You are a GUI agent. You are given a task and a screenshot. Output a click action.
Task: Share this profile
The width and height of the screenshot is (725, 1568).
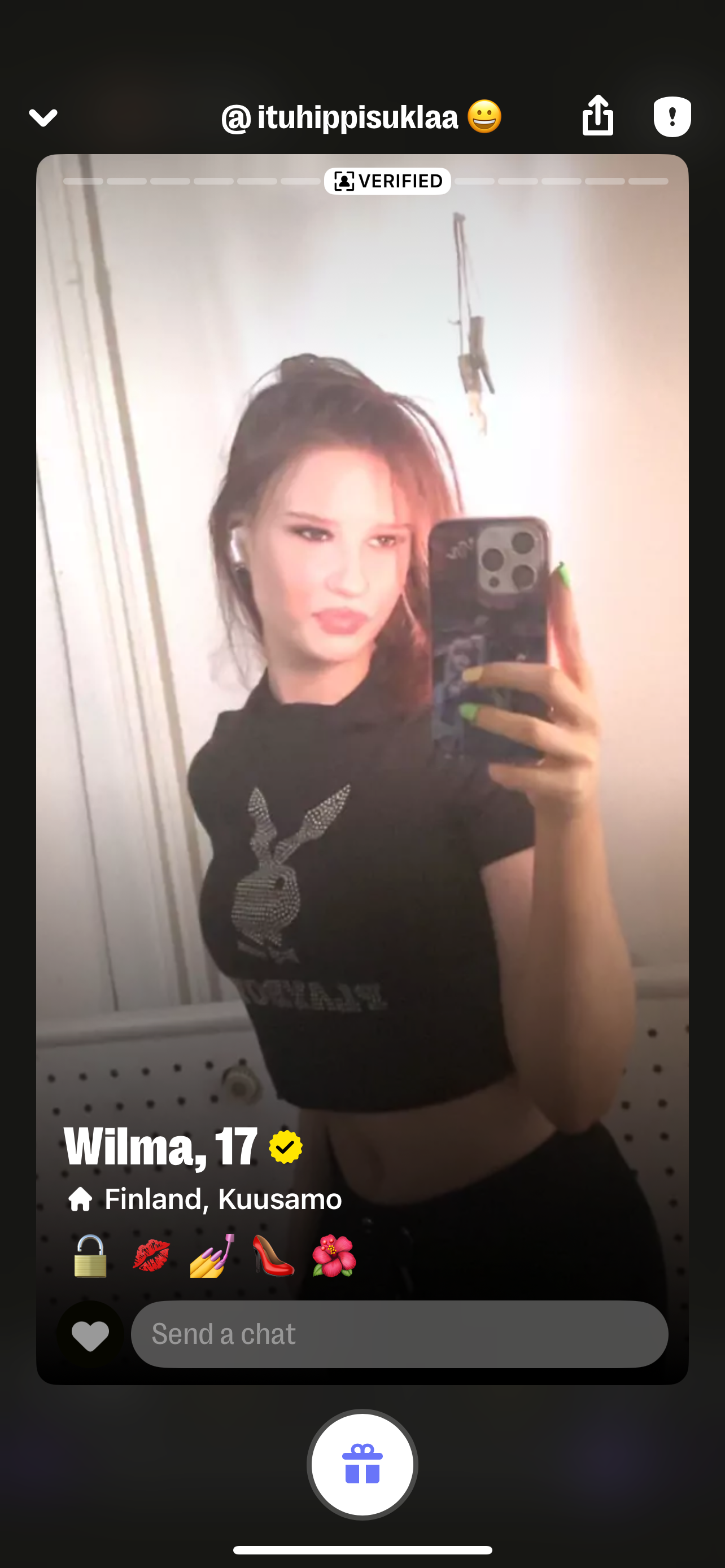coord(597,116)
